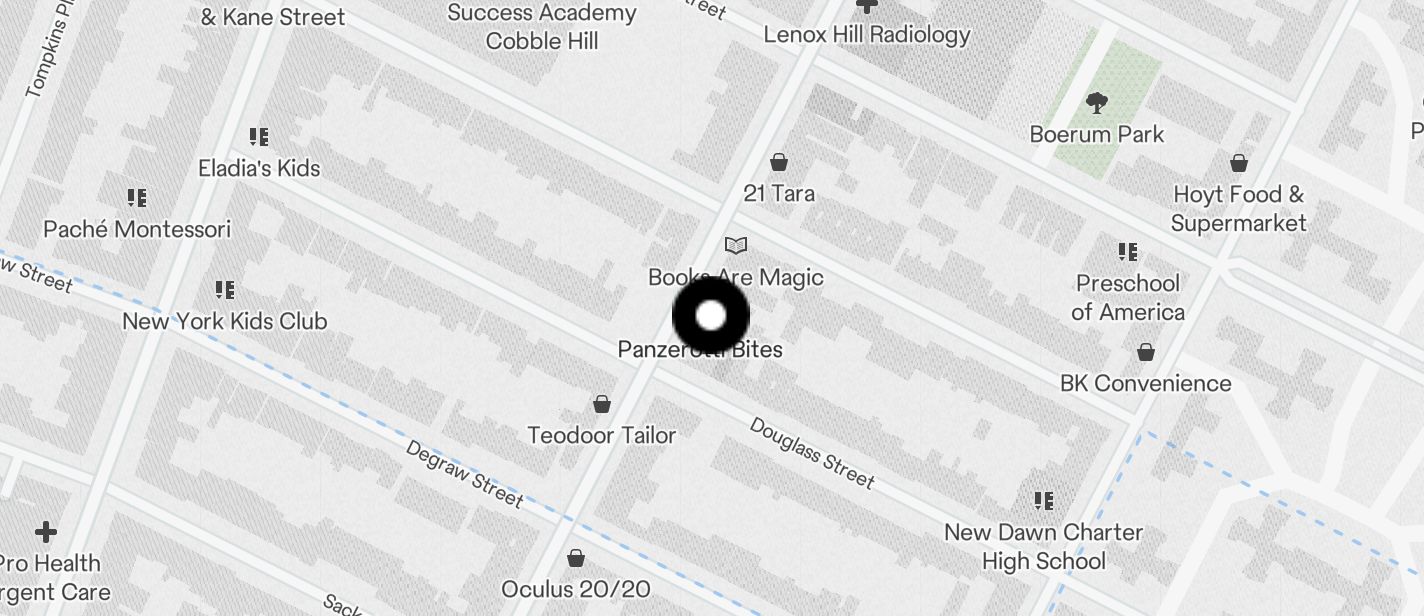Select the New York Kids Club marker

(x=225, y=291)
